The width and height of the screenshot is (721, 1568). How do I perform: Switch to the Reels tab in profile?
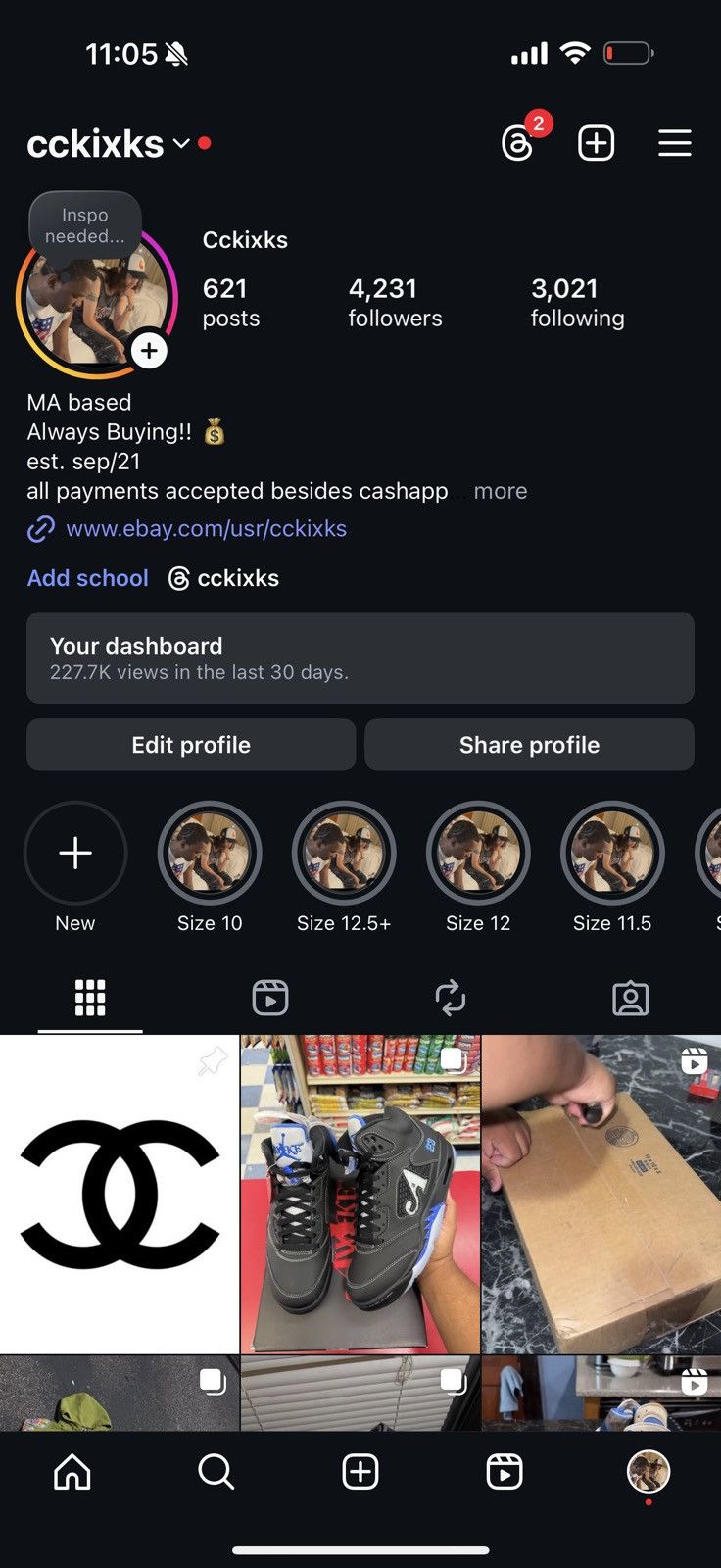270,998
